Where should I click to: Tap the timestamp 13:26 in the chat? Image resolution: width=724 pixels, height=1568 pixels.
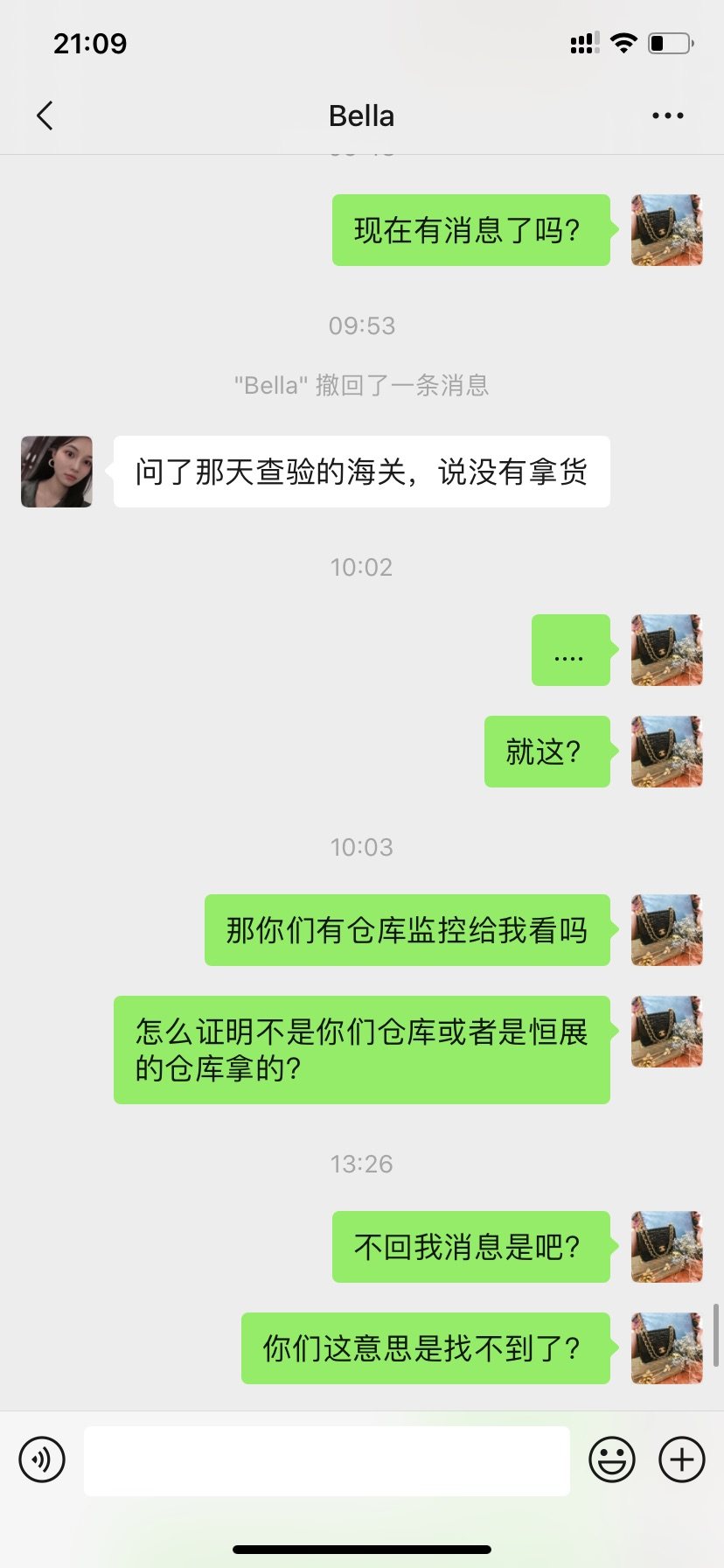[362, 1164]
